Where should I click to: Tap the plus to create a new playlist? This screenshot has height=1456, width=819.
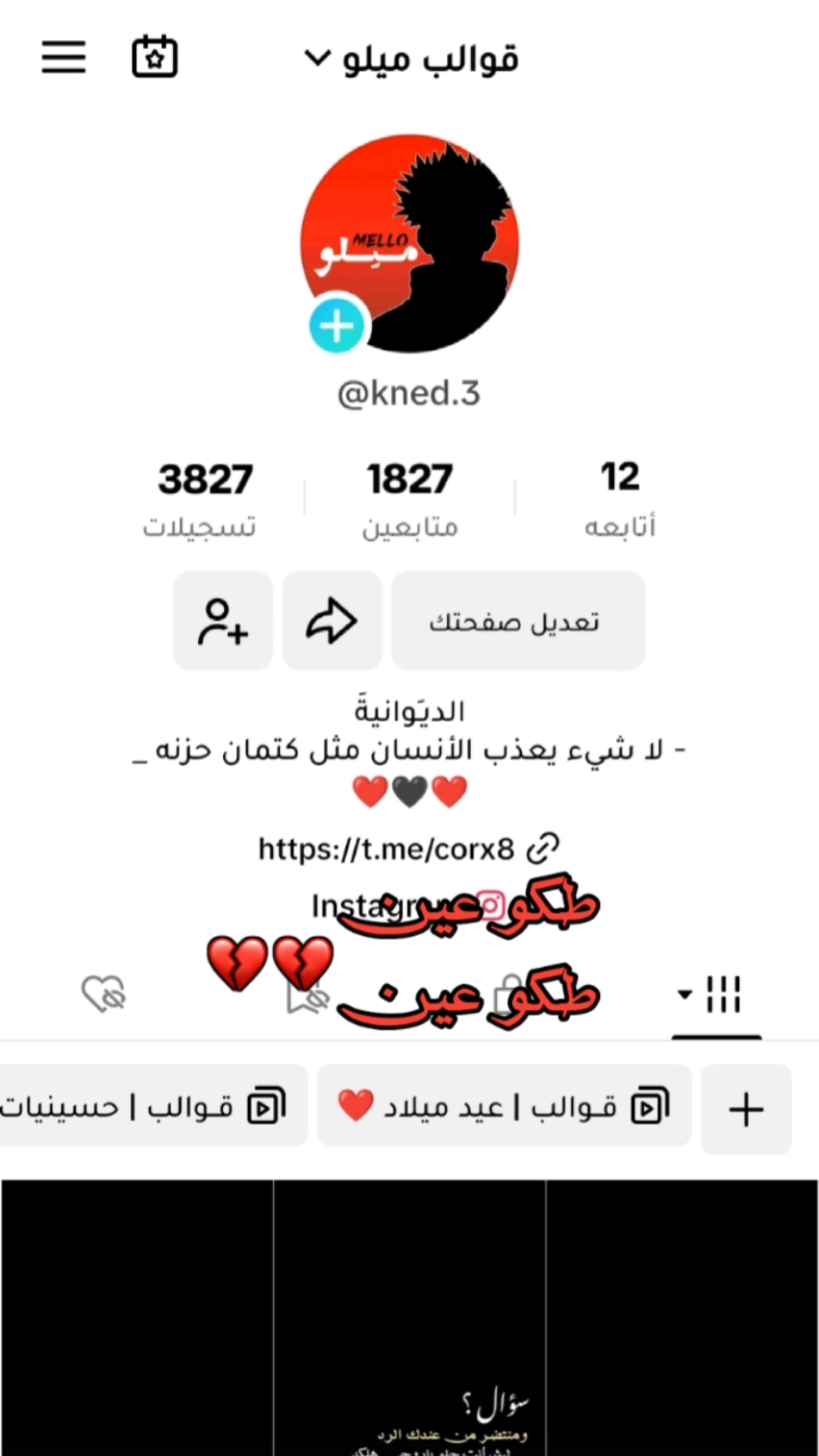tap(745, 1107)
